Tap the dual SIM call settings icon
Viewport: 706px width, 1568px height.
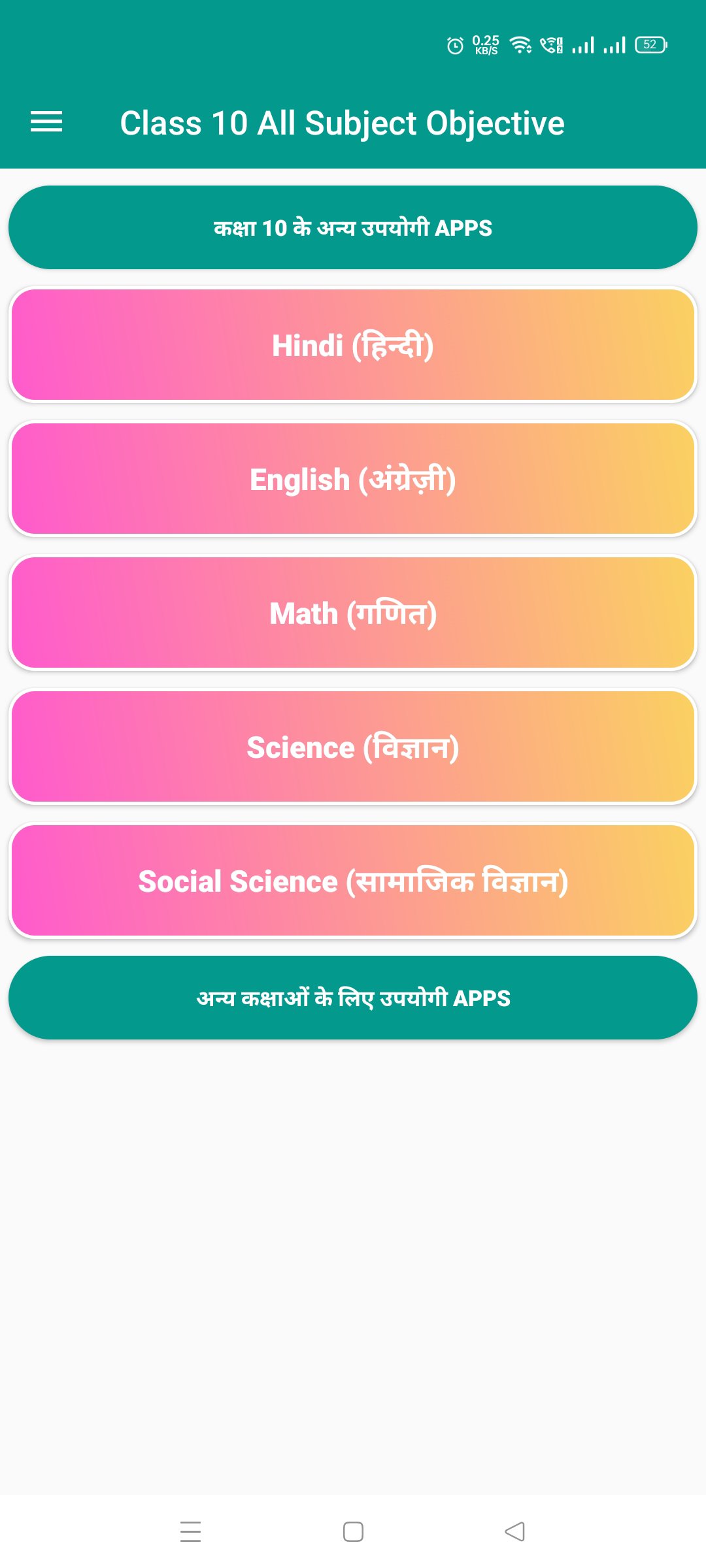(552, 46)
